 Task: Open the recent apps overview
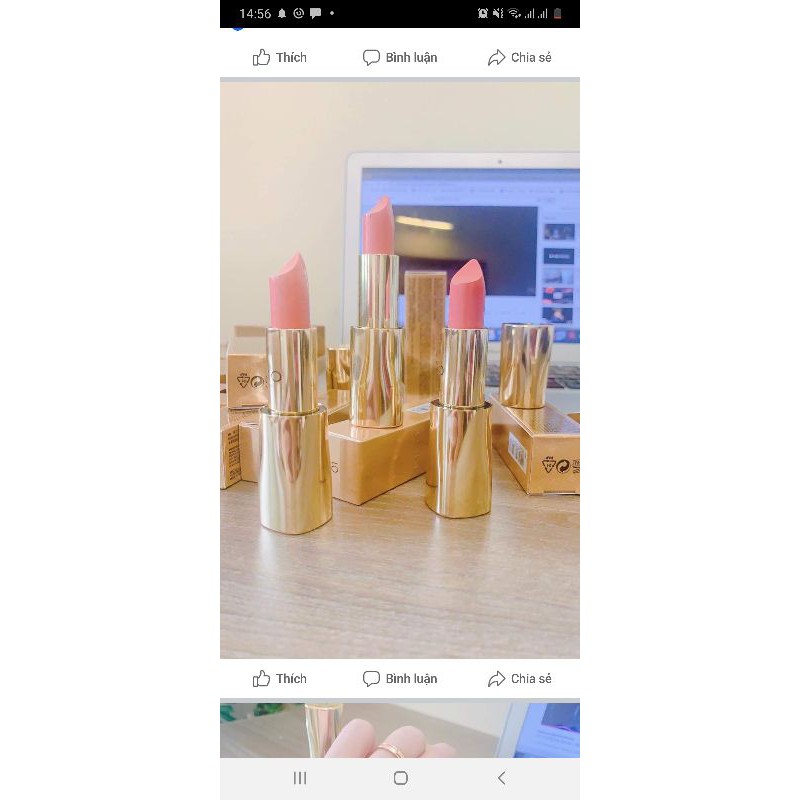[299, 778]
